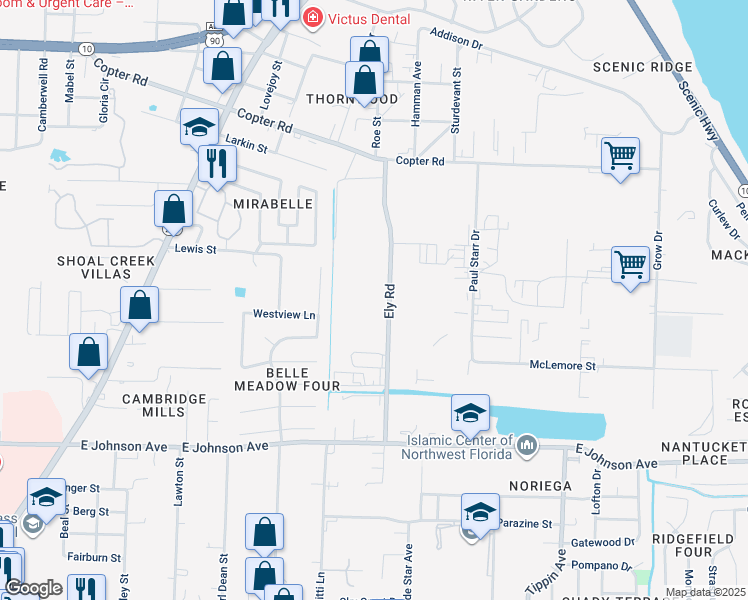Image resolution: width=748 pixels, height=600 pixels.
Task: Select the shopping bag pin above Lewis St
Action: 174,209
